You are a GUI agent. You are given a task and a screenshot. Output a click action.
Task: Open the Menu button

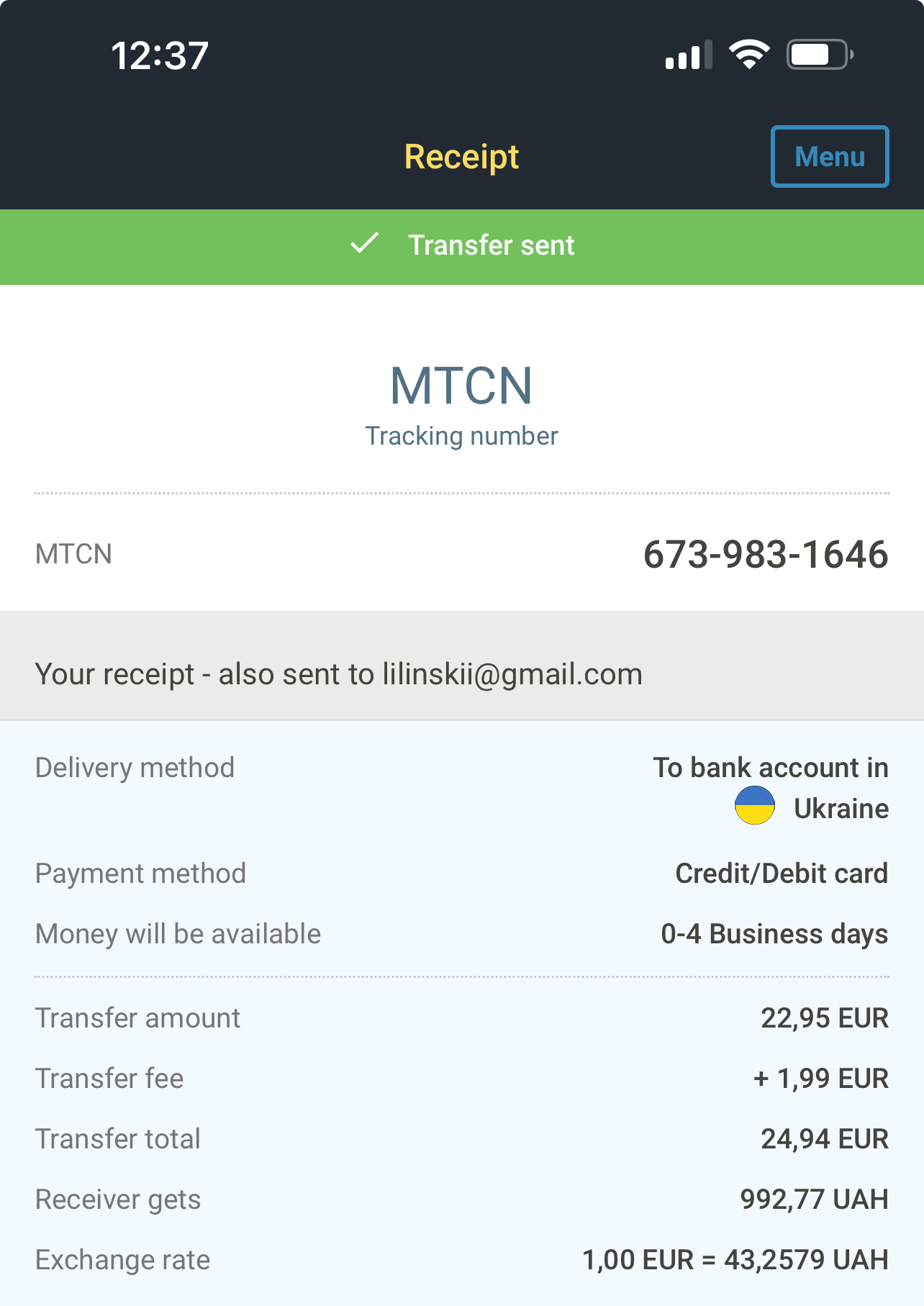coord(830,157)
